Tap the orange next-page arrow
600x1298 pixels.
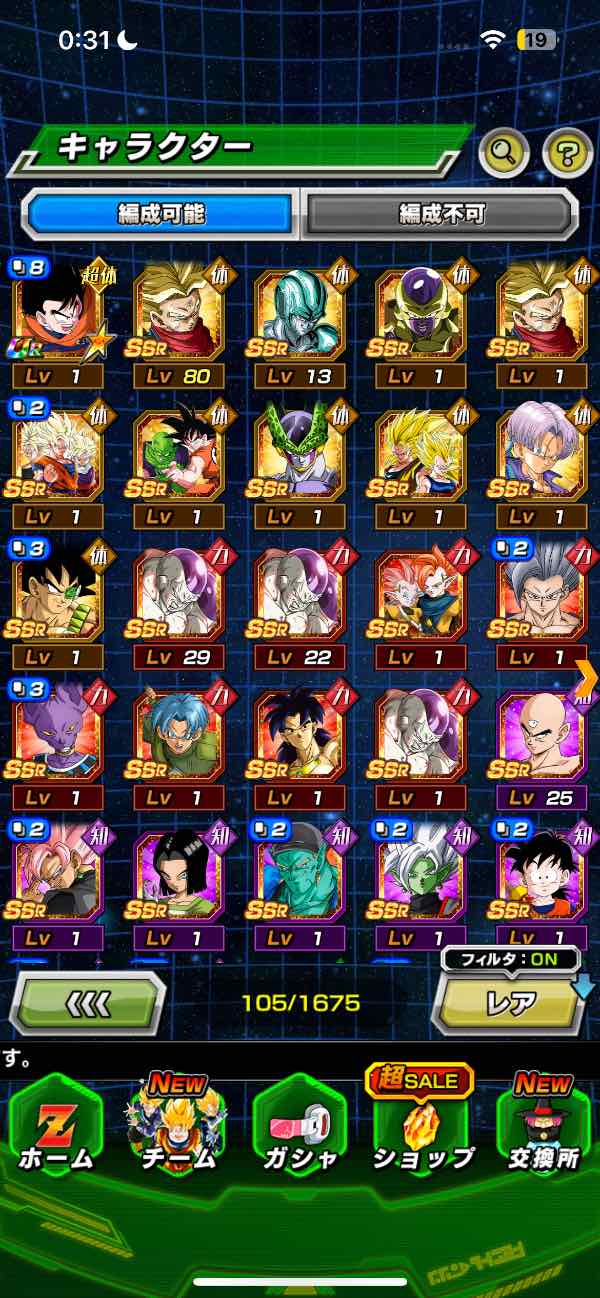point(587,677)
